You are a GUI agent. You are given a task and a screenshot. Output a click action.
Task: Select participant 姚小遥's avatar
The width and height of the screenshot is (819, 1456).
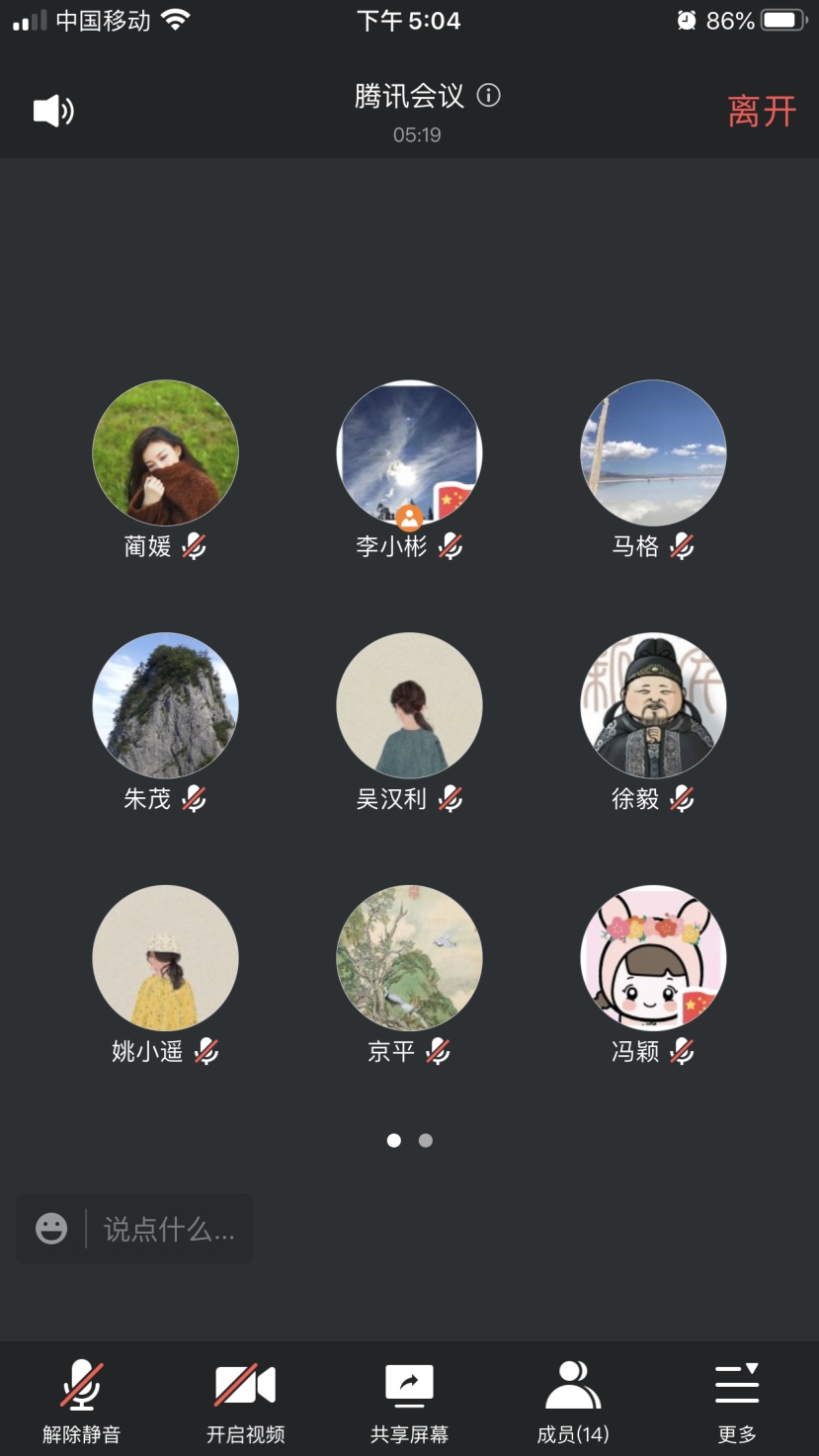pos(165,958)
